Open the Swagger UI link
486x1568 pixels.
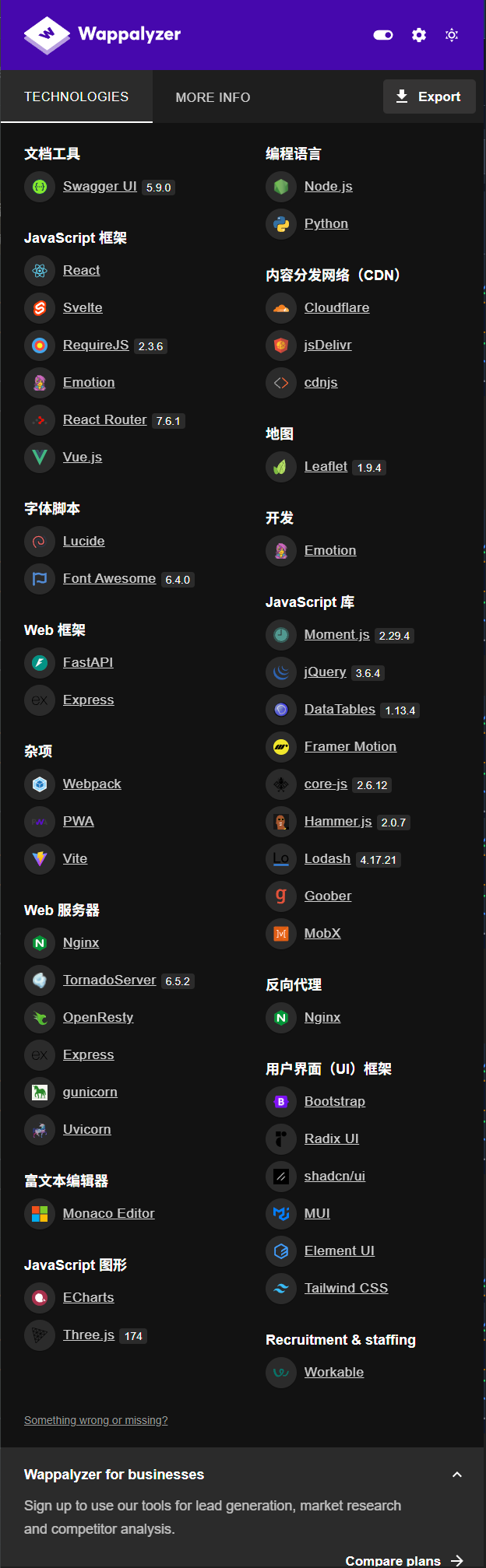(x=100, y=186)
